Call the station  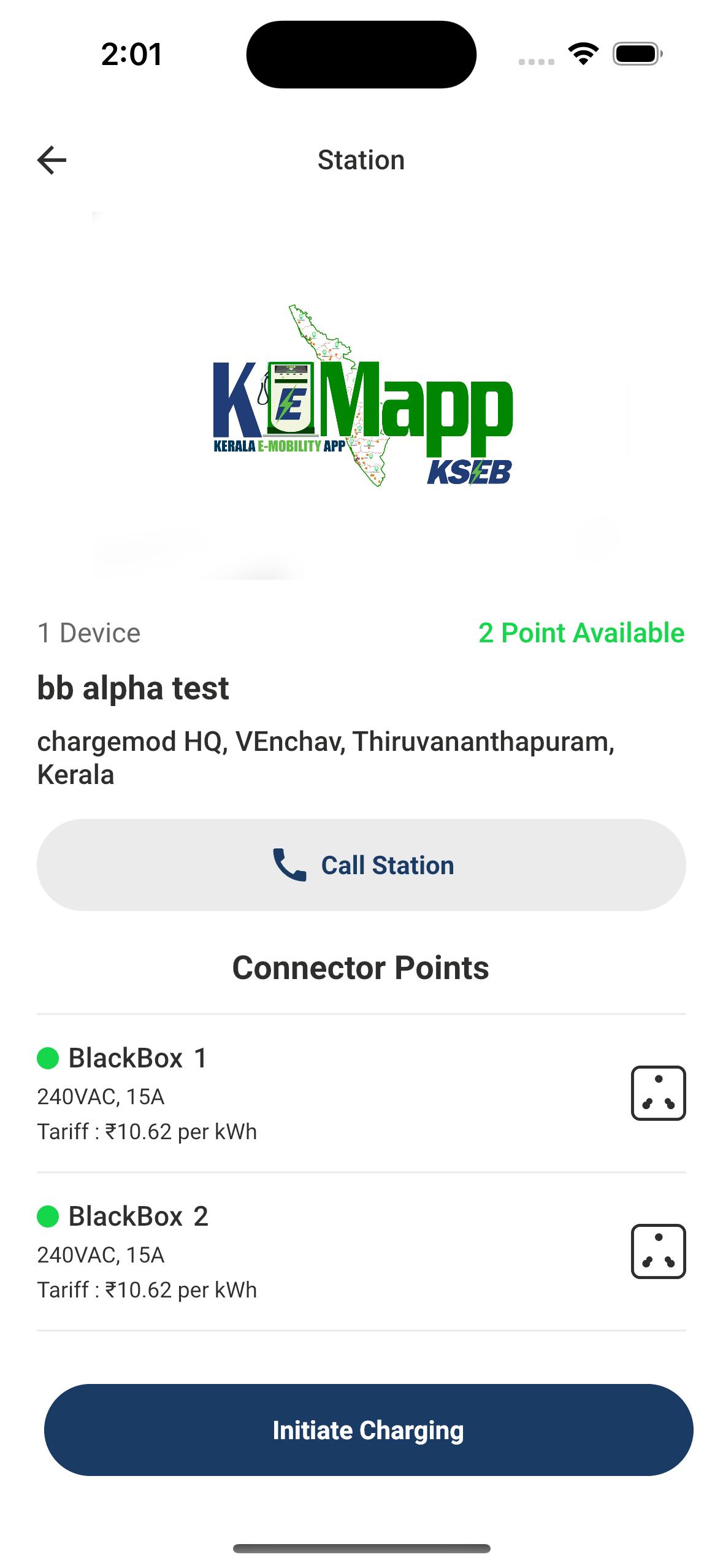point(361,865)
